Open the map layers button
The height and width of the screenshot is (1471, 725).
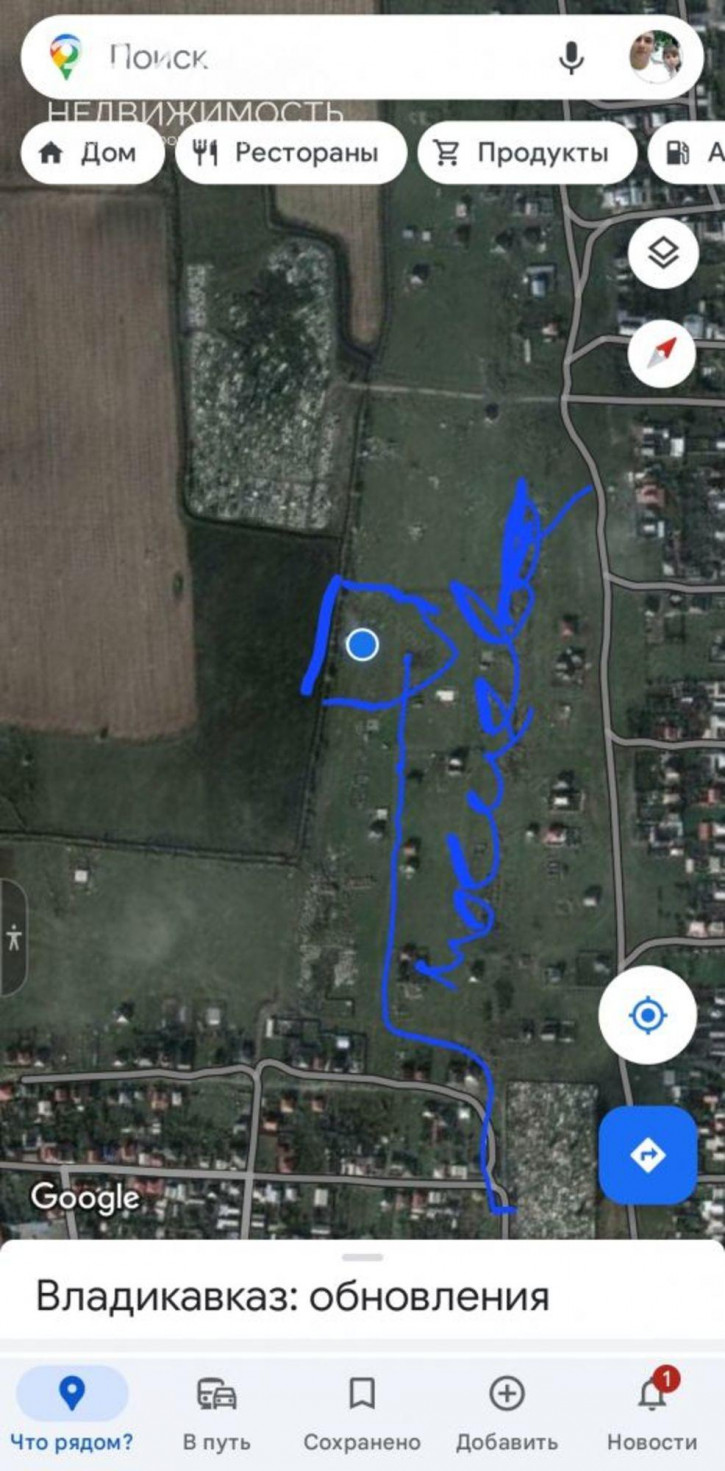tap(663, 254)
